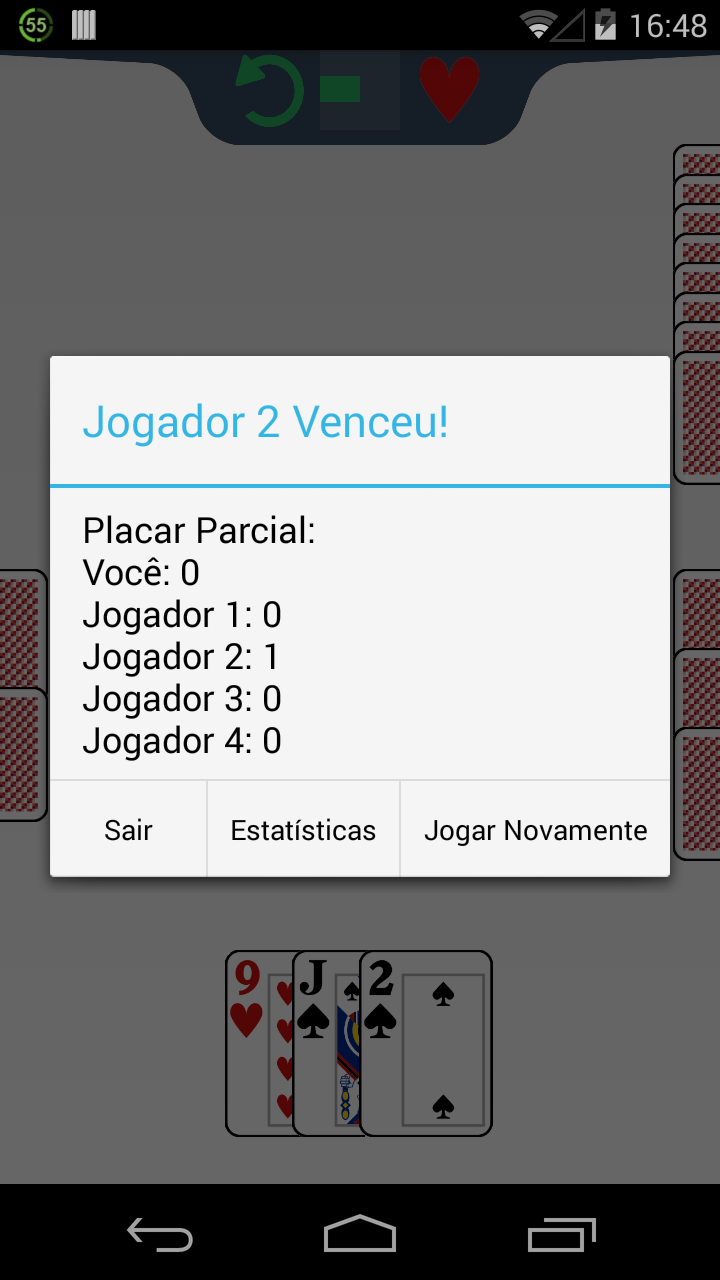Open the recent apps overview
Viewport: 720px width, 1280px height.
[x=561, y=1235]
